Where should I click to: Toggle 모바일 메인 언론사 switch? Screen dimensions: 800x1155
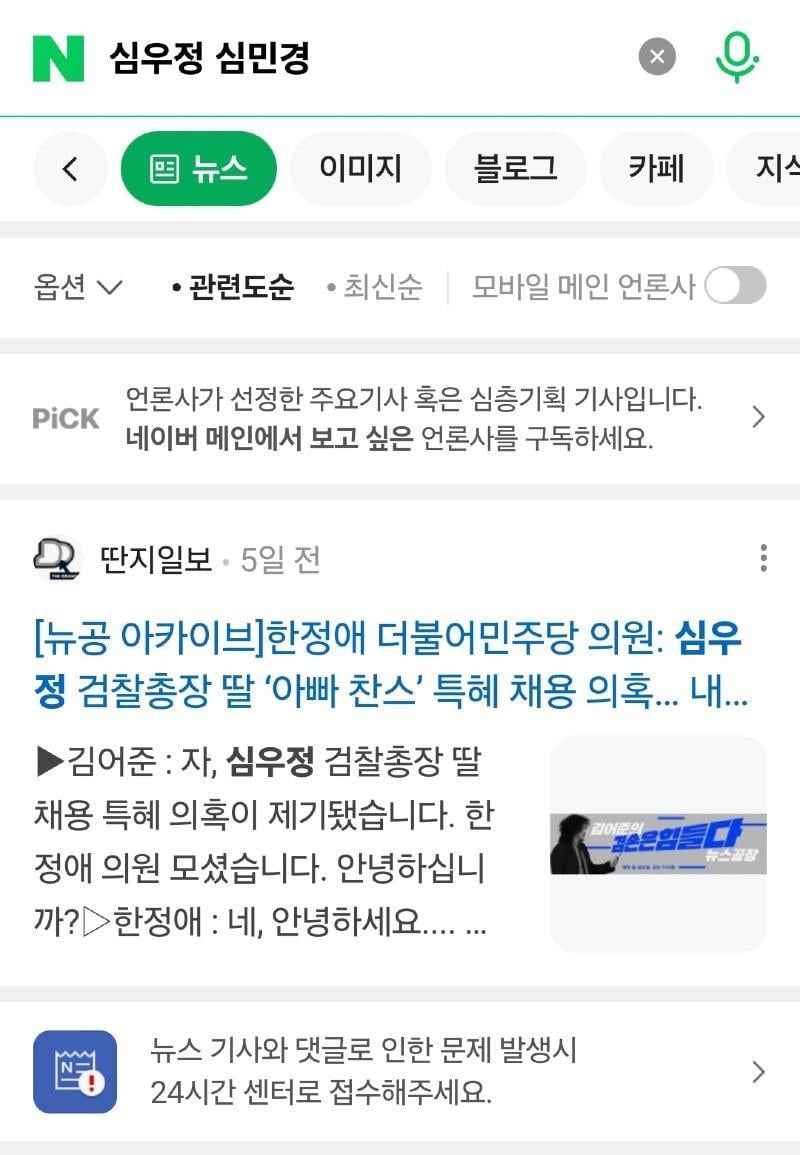coord(735,287)
